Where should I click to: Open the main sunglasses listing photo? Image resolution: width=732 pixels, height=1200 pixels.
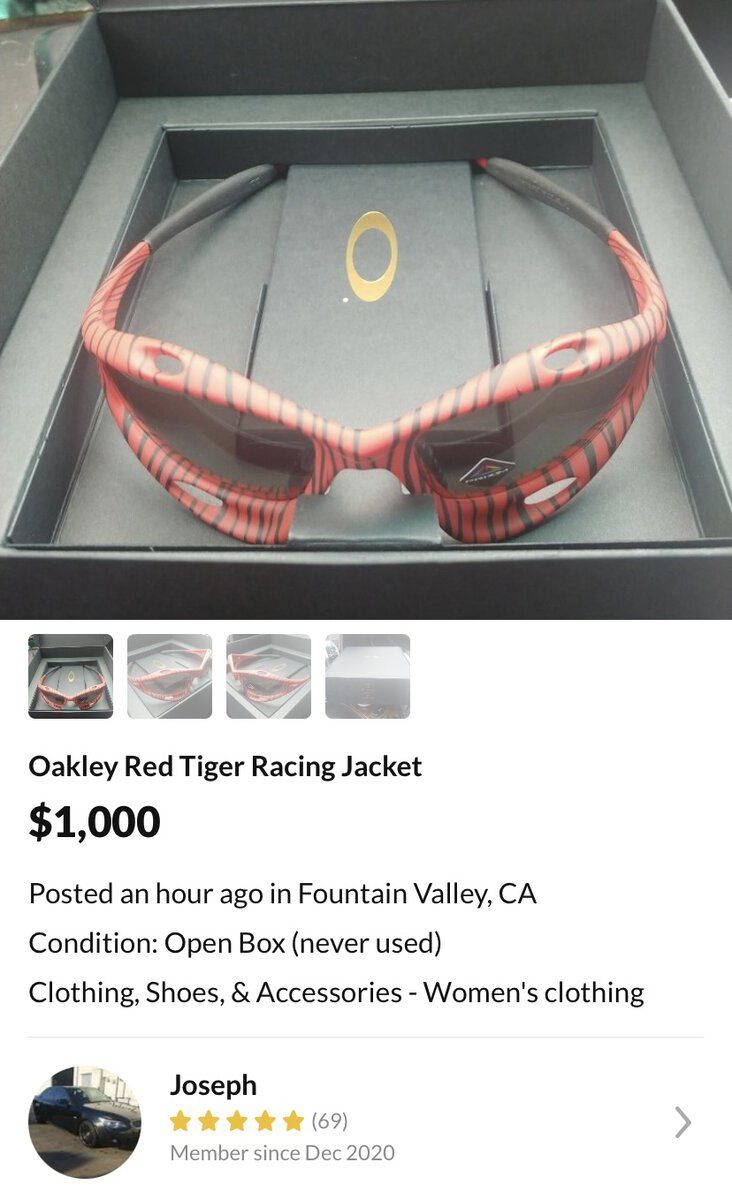(x=366, y=310)
